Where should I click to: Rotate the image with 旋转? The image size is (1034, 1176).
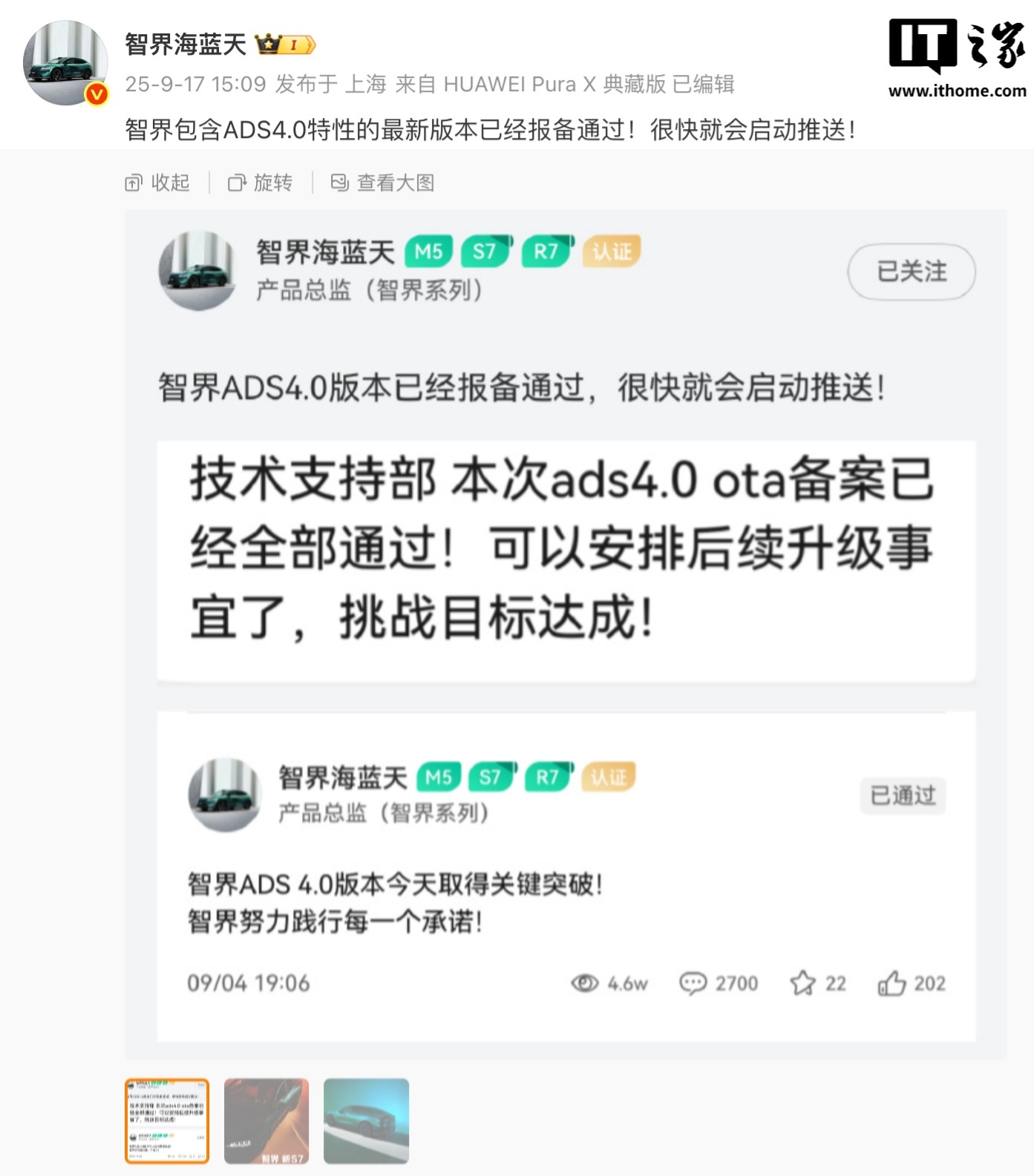pos(261,183)
